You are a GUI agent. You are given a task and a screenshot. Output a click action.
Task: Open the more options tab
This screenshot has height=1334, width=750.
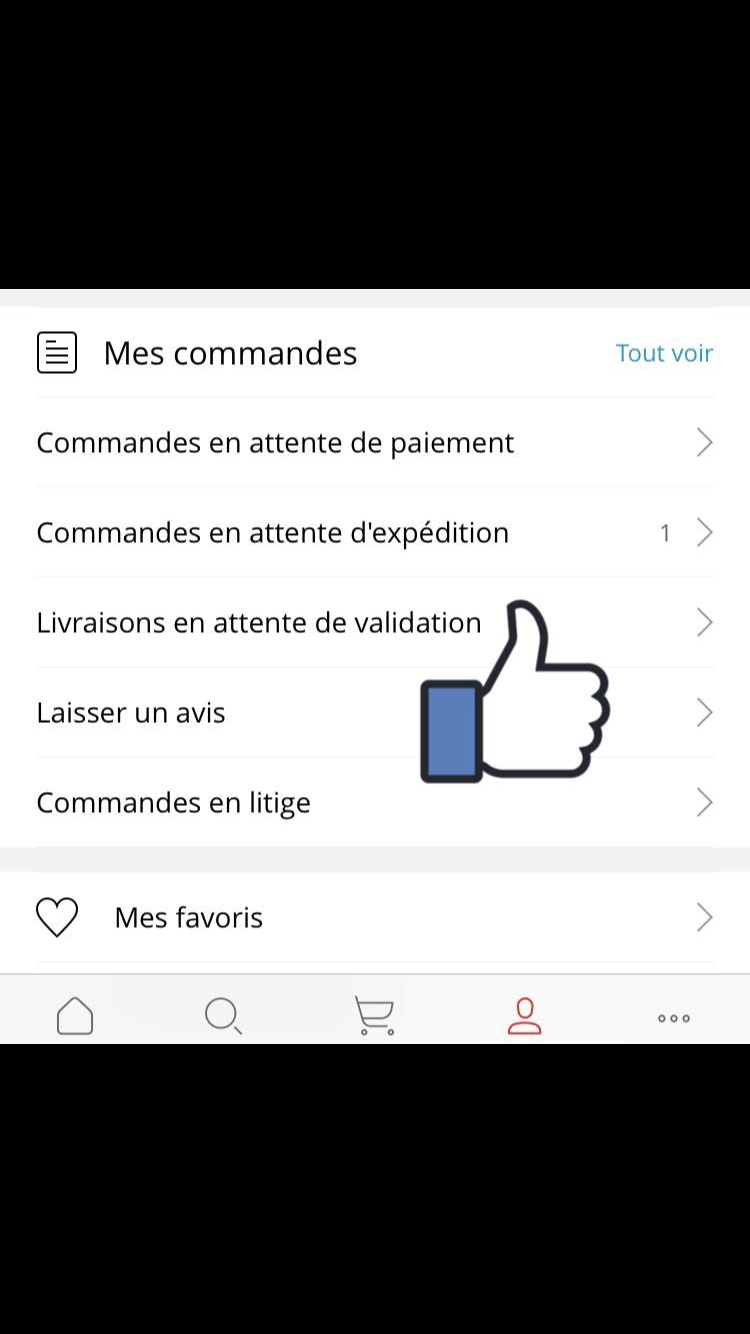click(x=674, y=1018)
